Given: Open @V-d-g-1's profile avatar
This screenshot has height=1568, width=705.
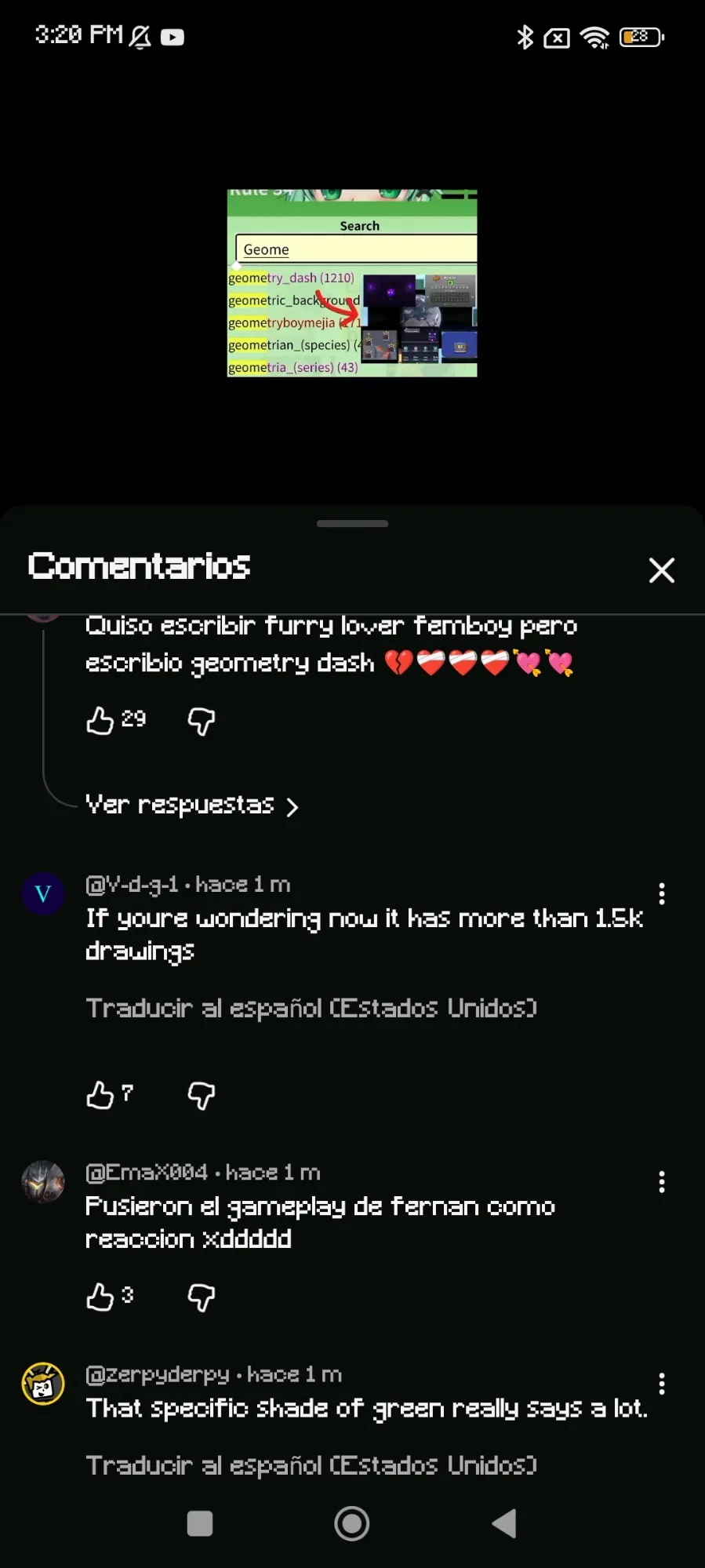Looking at the screenshot, I should coord(42,893).
